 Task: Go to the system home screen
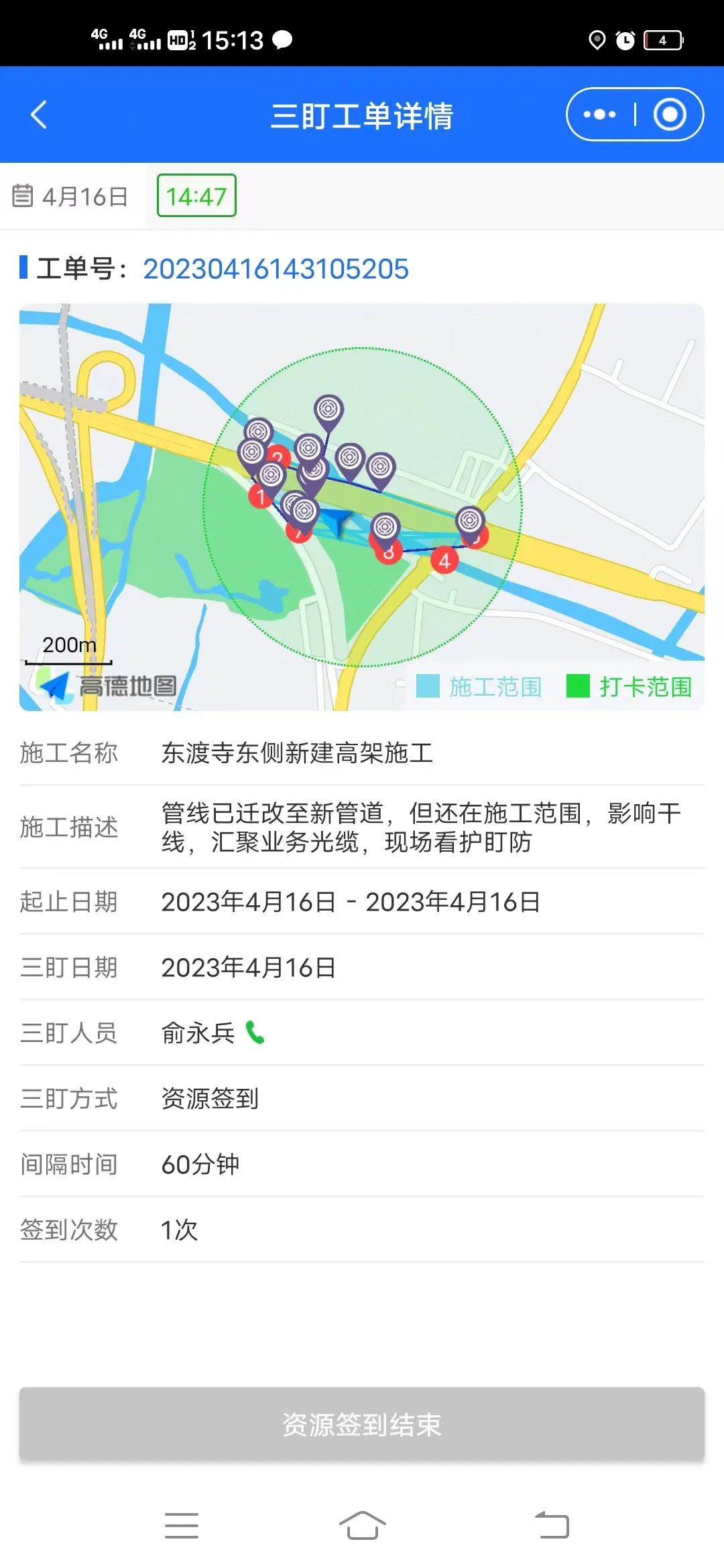click(x=362, y=1525)
